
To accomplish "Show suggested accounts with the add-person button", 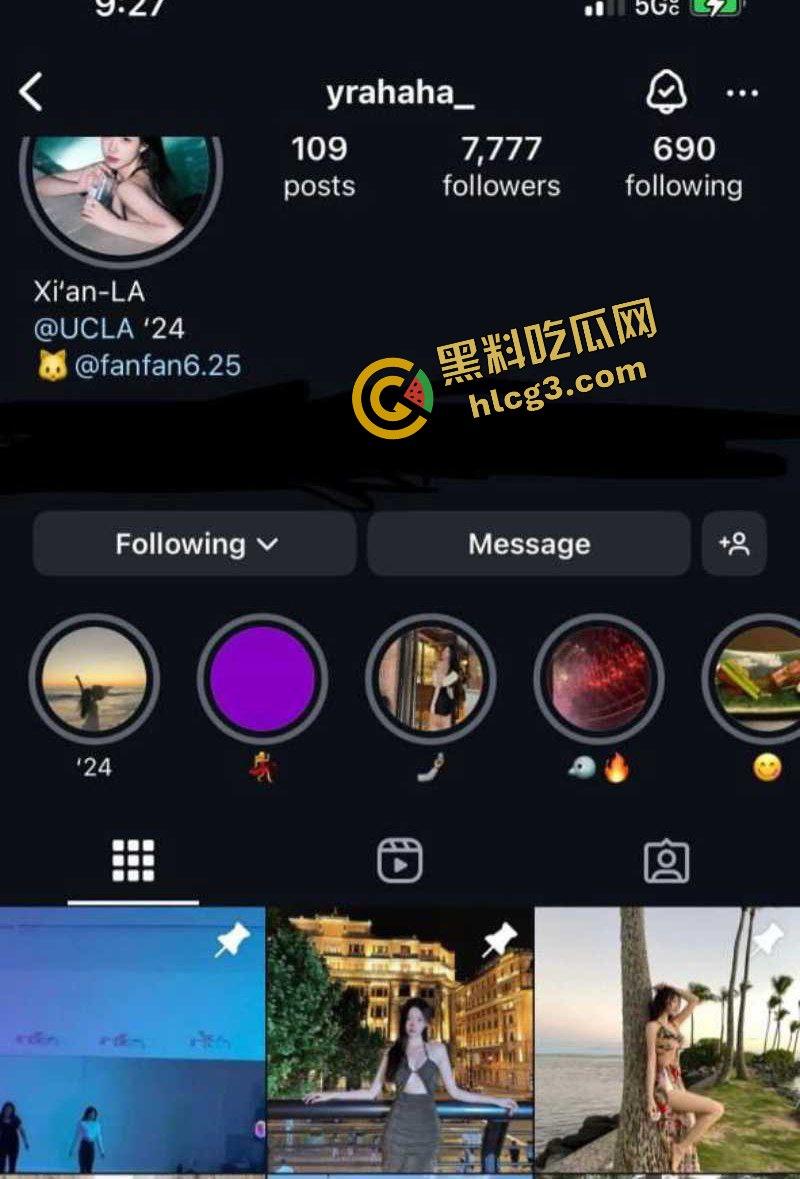I will [734, 544].
